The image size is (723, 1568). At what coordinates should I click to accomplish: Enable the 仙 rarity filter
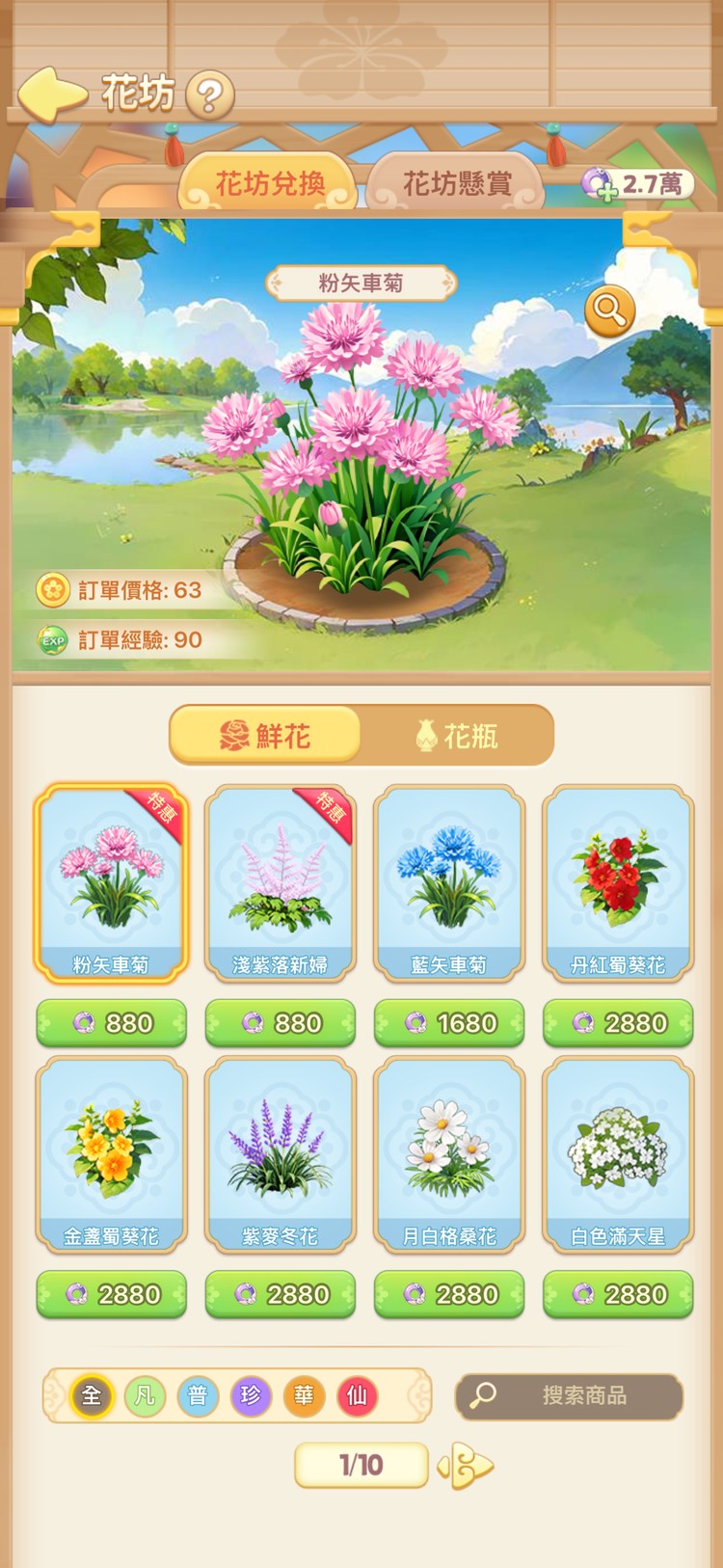click(358, 1395)
